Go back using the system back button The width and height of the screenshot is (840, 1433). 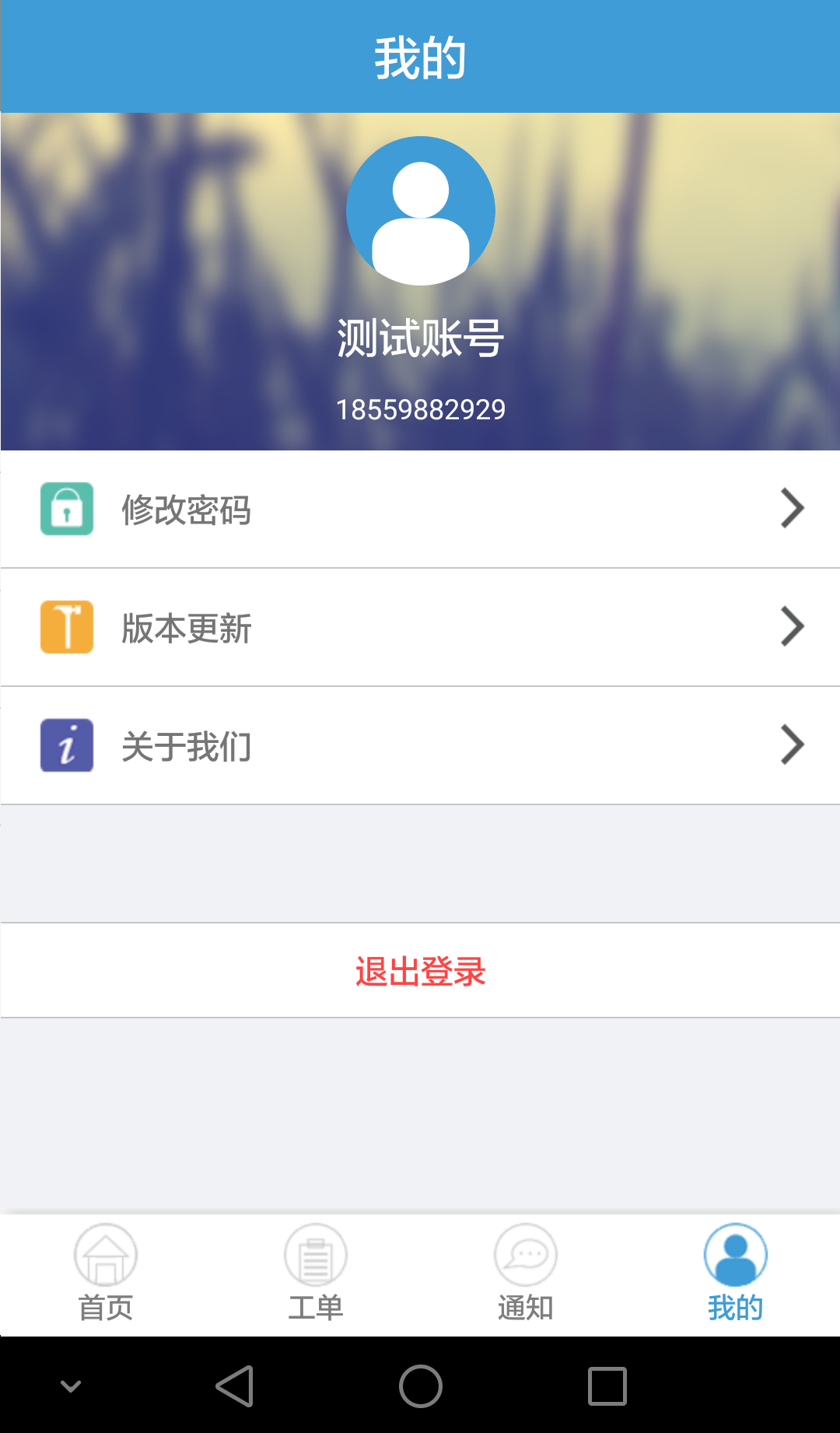tap(234, 1386)
